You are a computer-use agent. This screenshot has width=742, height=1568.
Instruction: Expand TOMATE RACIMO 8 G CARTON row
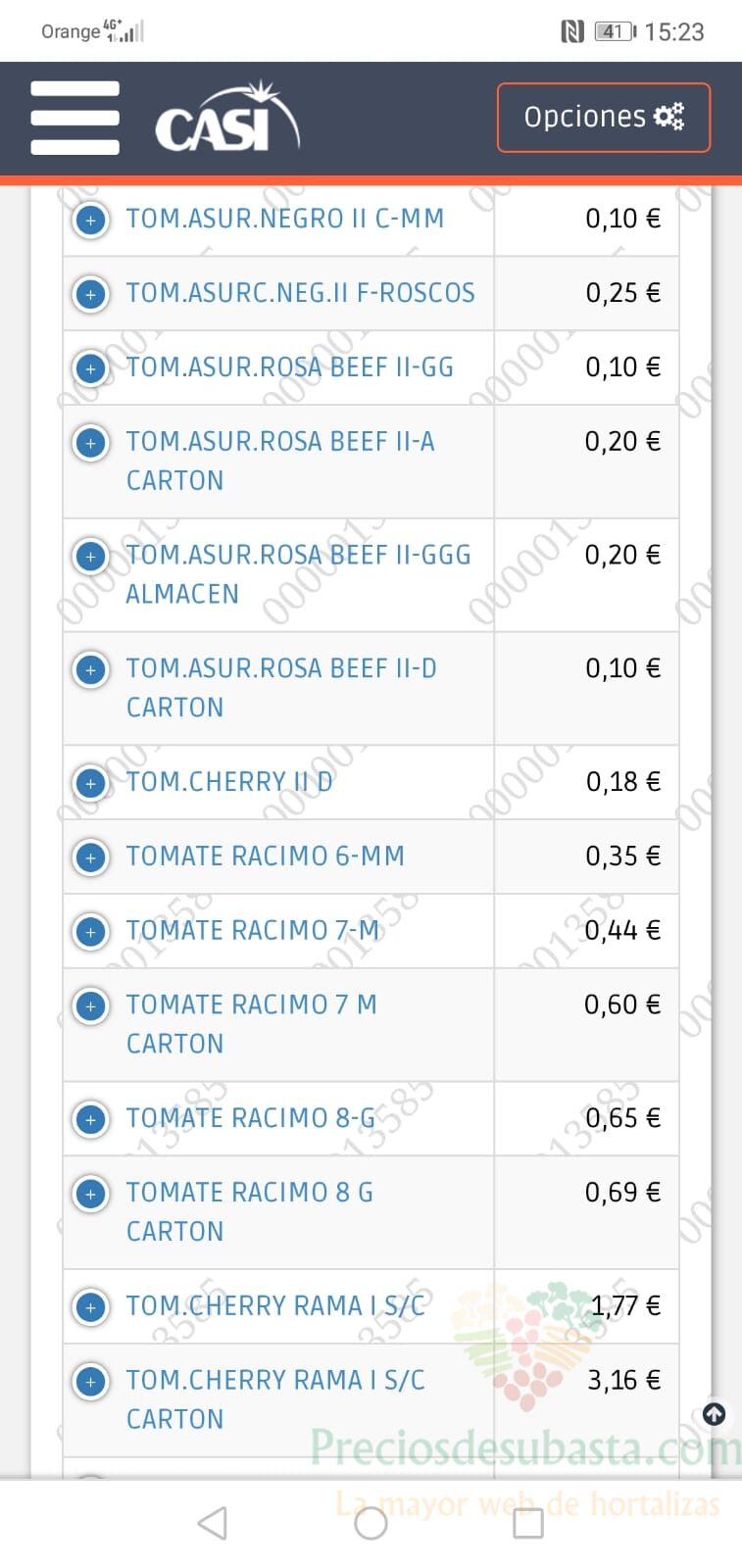click(x=91, y=1194)
